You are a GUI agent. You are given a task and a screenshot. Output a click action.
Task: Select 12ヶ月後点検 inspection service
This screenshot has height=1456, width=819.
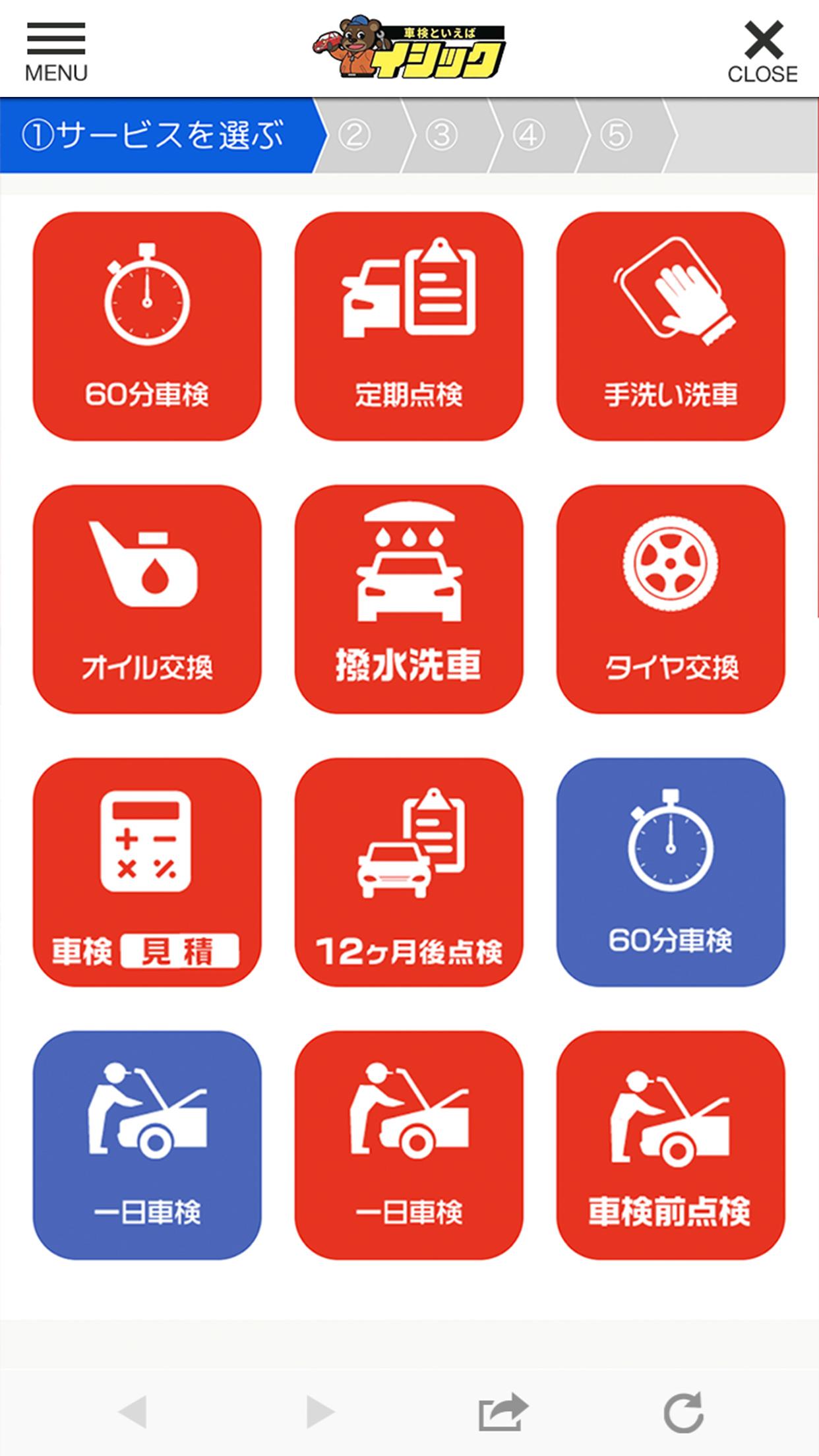tap(409, 872)
